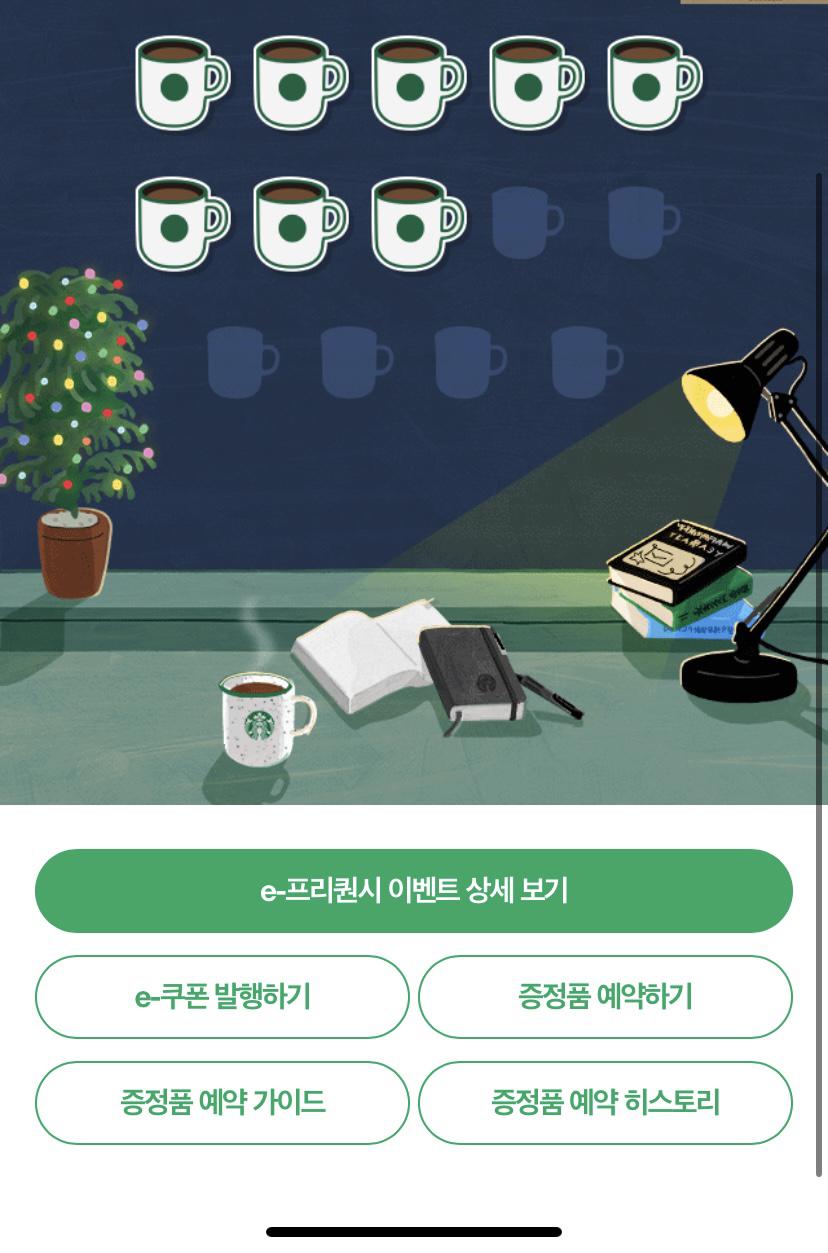Open 증정품 예약 가이드
This screenshot has height=1253, width=828.
pyautogui.click(x=222, y=1102)
